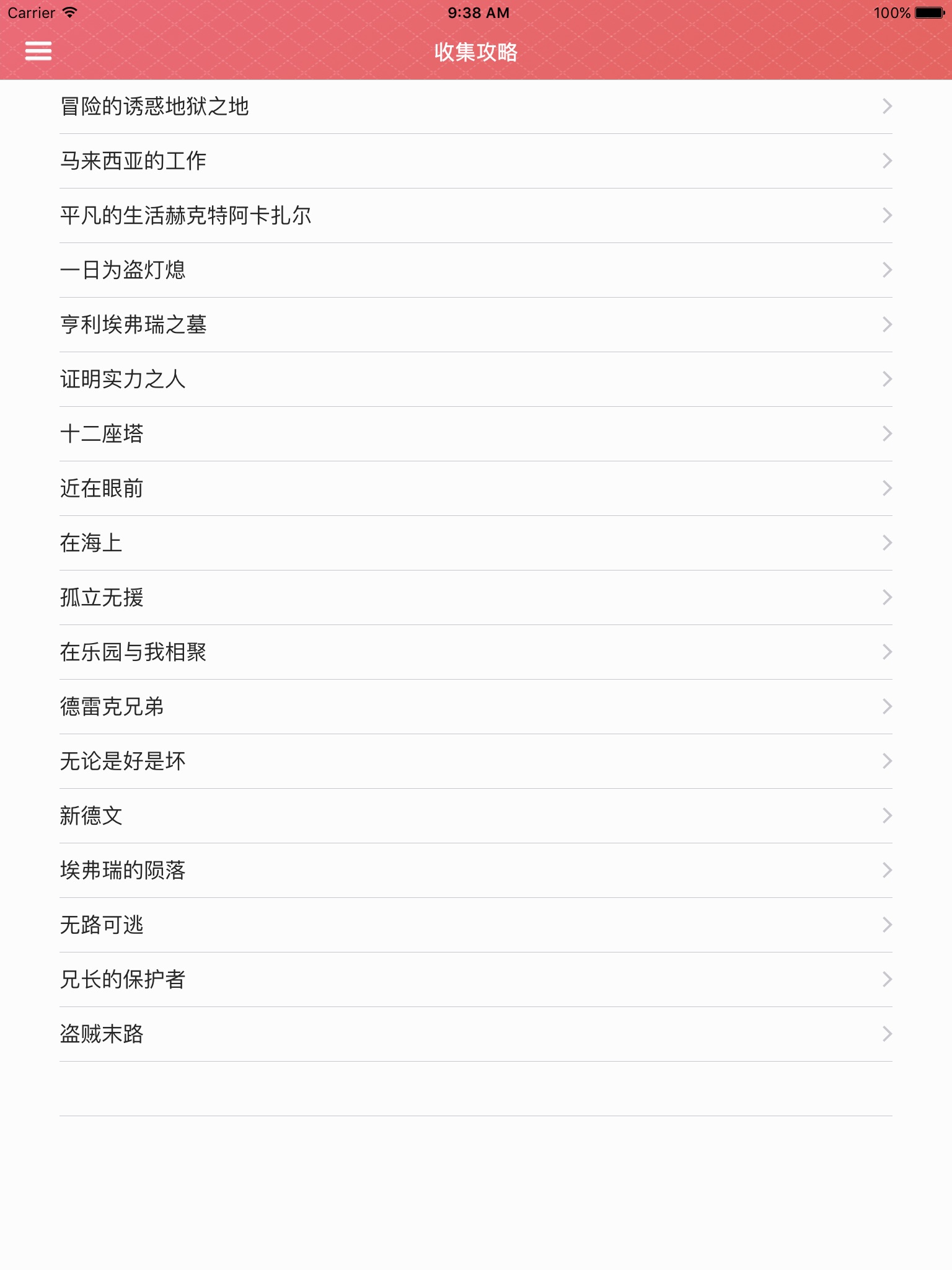
Task: Open 亨利埃弗瑞之墓 chapter
Action: [x=476, y=325]
